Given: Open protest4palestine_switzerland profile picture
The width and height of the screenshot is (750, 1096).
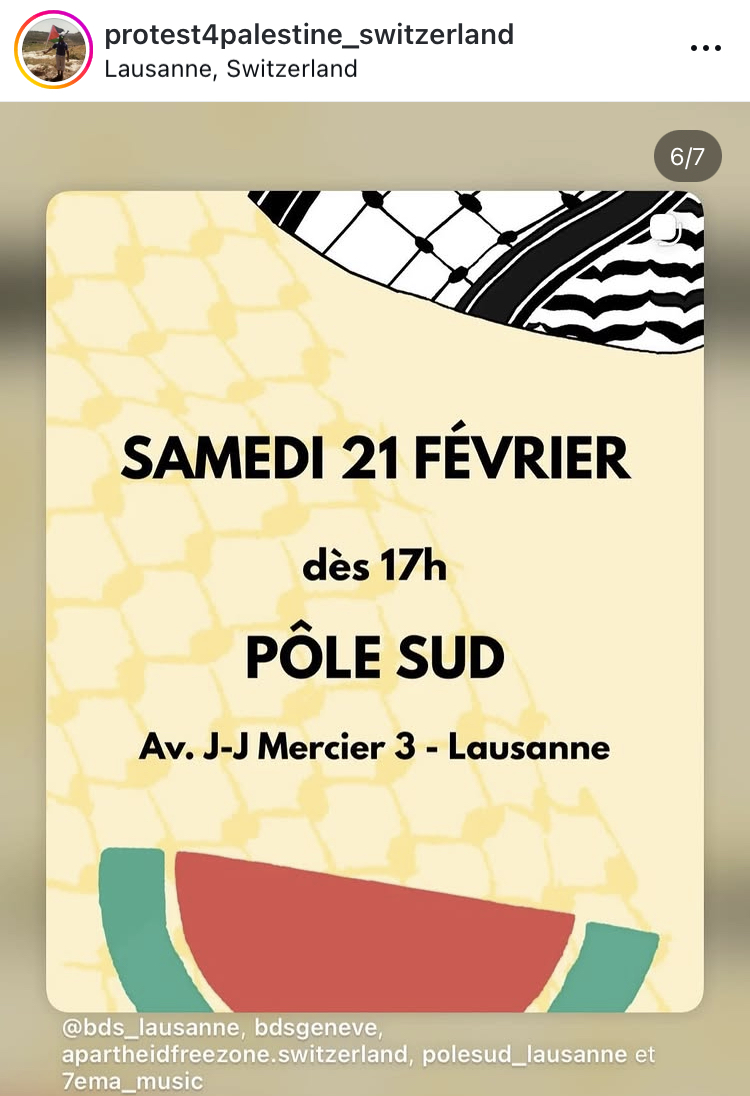Looking at the screenshot, I should click(52, 51).
